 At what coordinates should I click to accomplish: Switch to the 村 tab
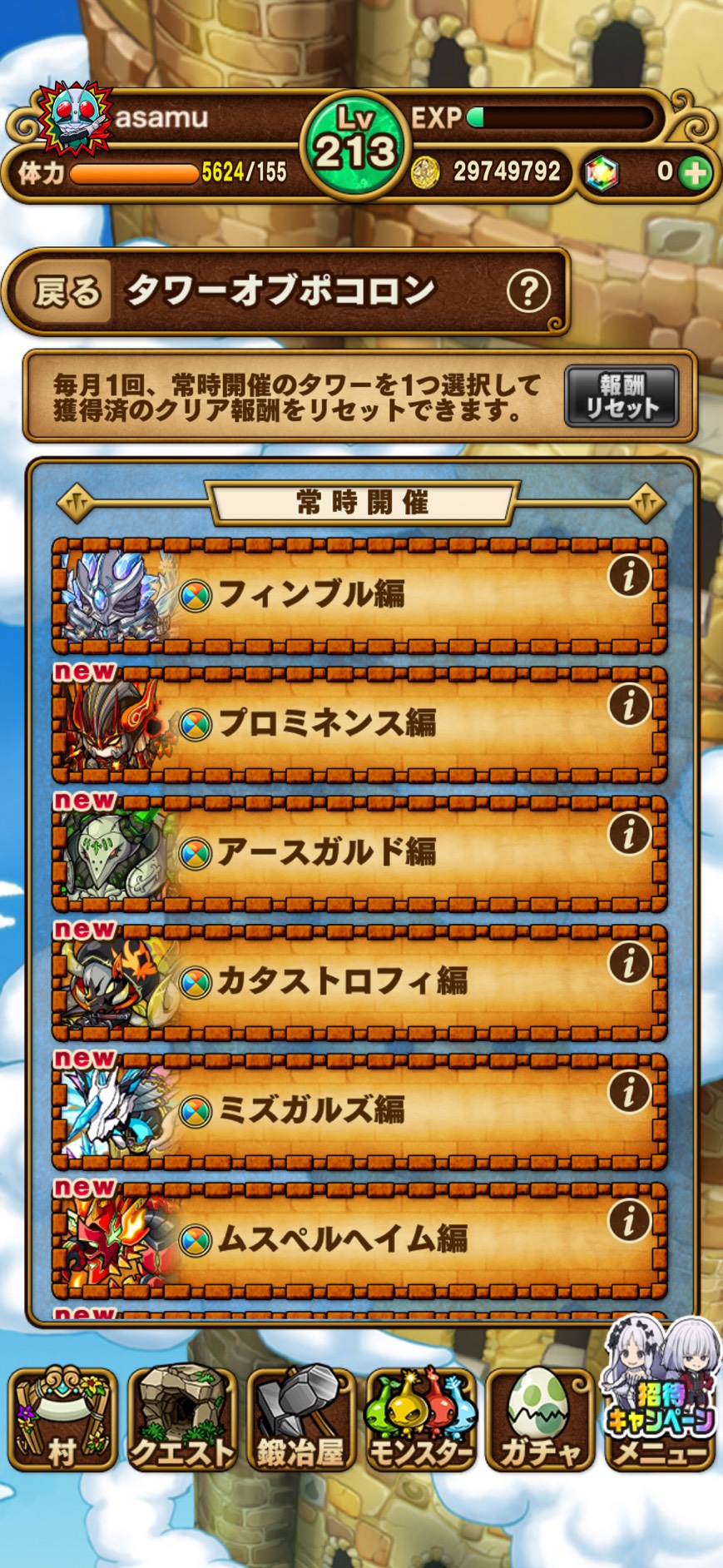[x=62, y=1419]
